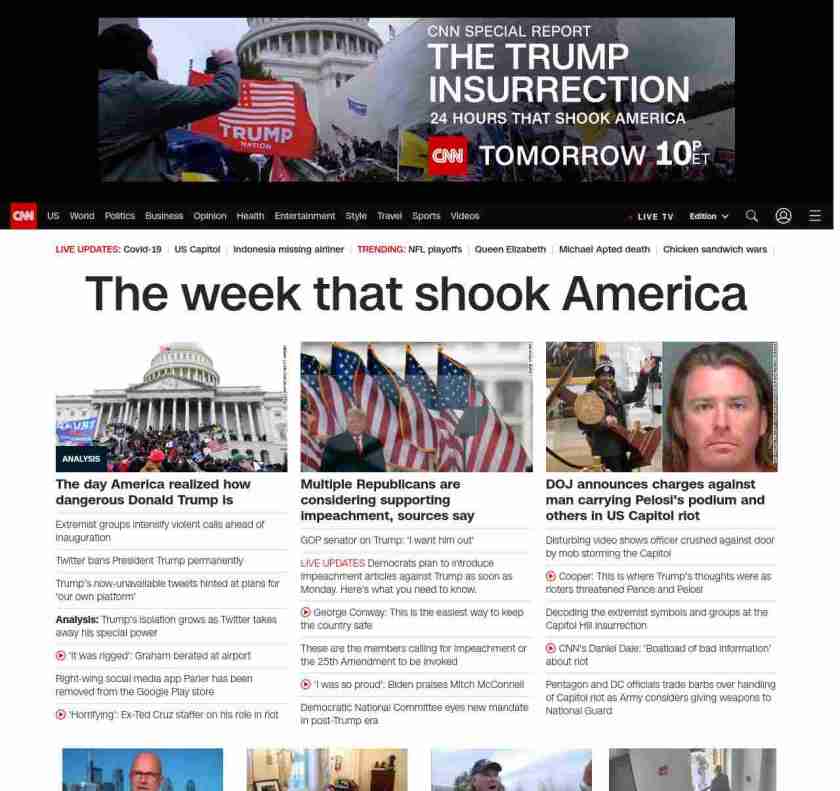Read 'DOJ announces charges' article

[655, 499]
